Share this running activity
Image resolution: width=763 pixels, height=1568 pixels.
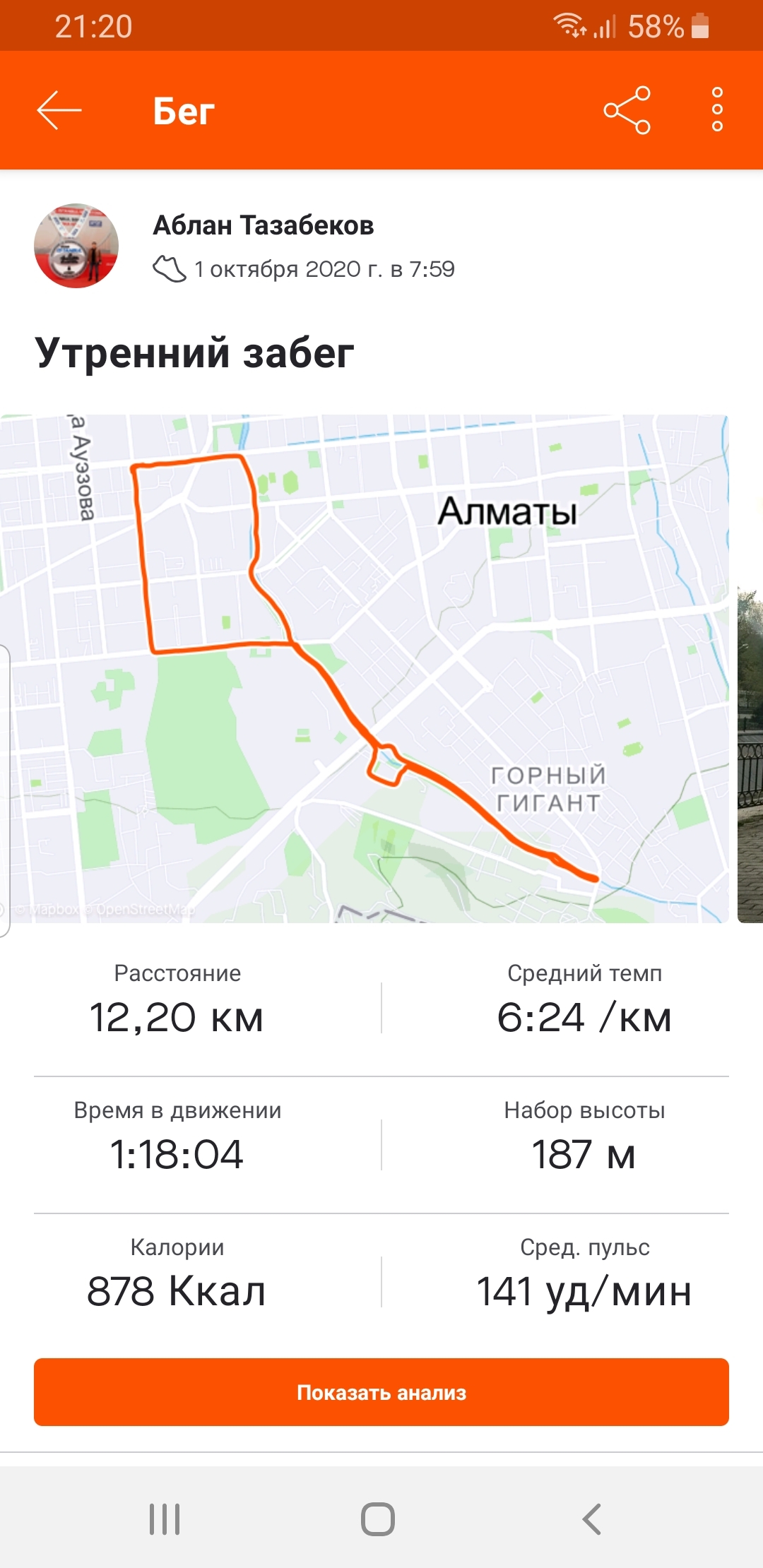click(627, 110)
